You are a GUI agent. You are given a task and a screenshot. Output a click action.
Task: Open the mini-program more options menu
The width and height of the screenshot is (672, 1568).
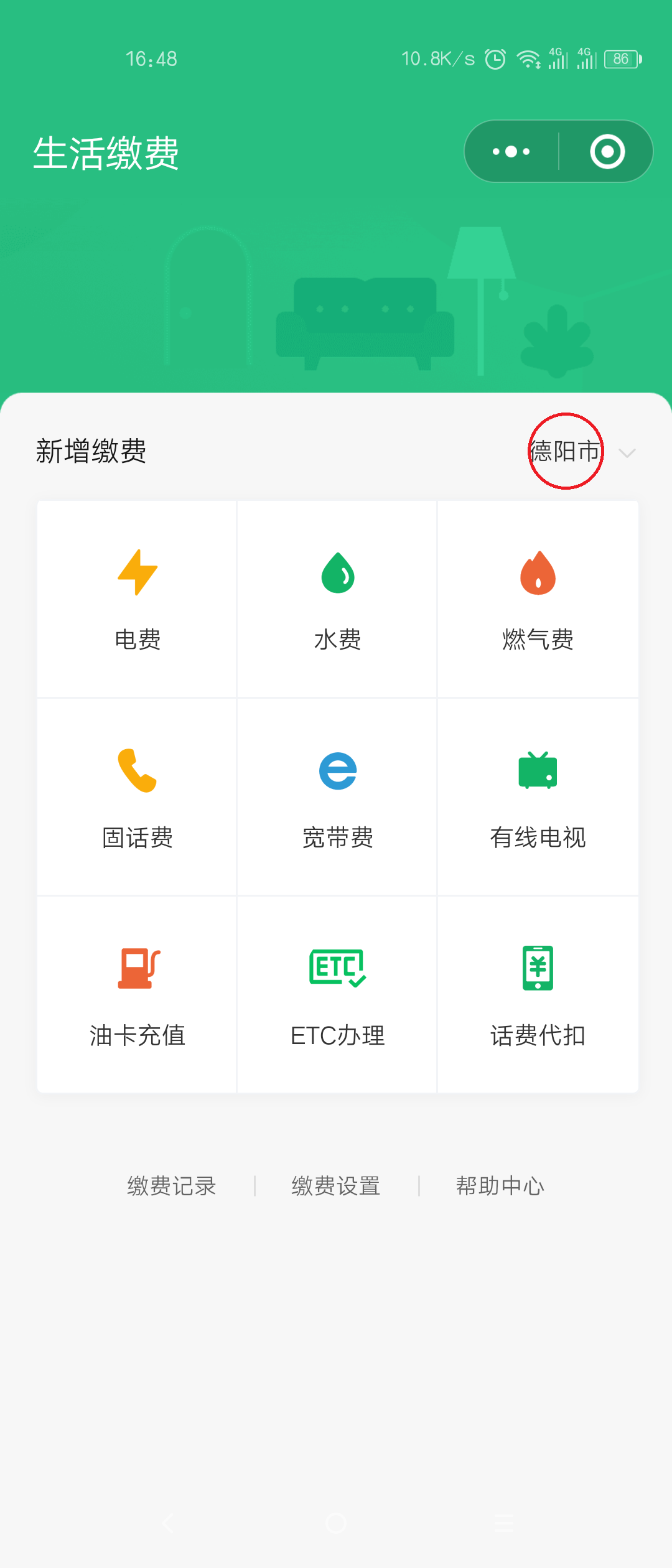tap(511, 151)
